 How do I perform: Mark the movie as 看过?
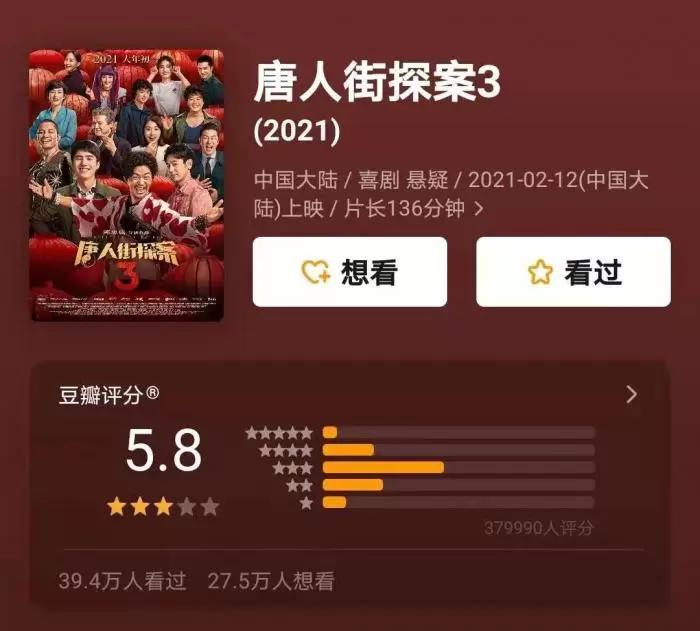[572, 272]
